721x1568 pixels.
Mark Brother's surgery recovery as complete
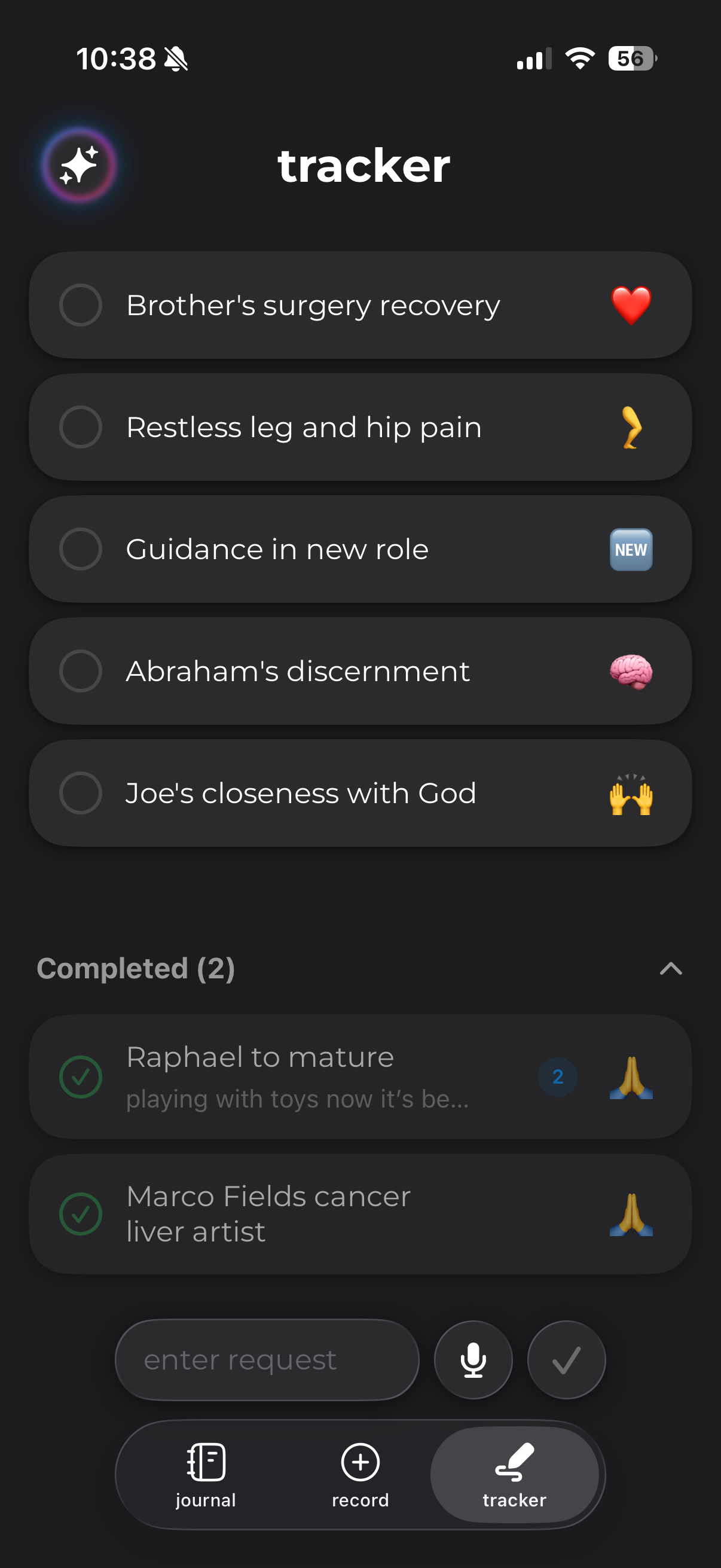(x=80, y=305)
